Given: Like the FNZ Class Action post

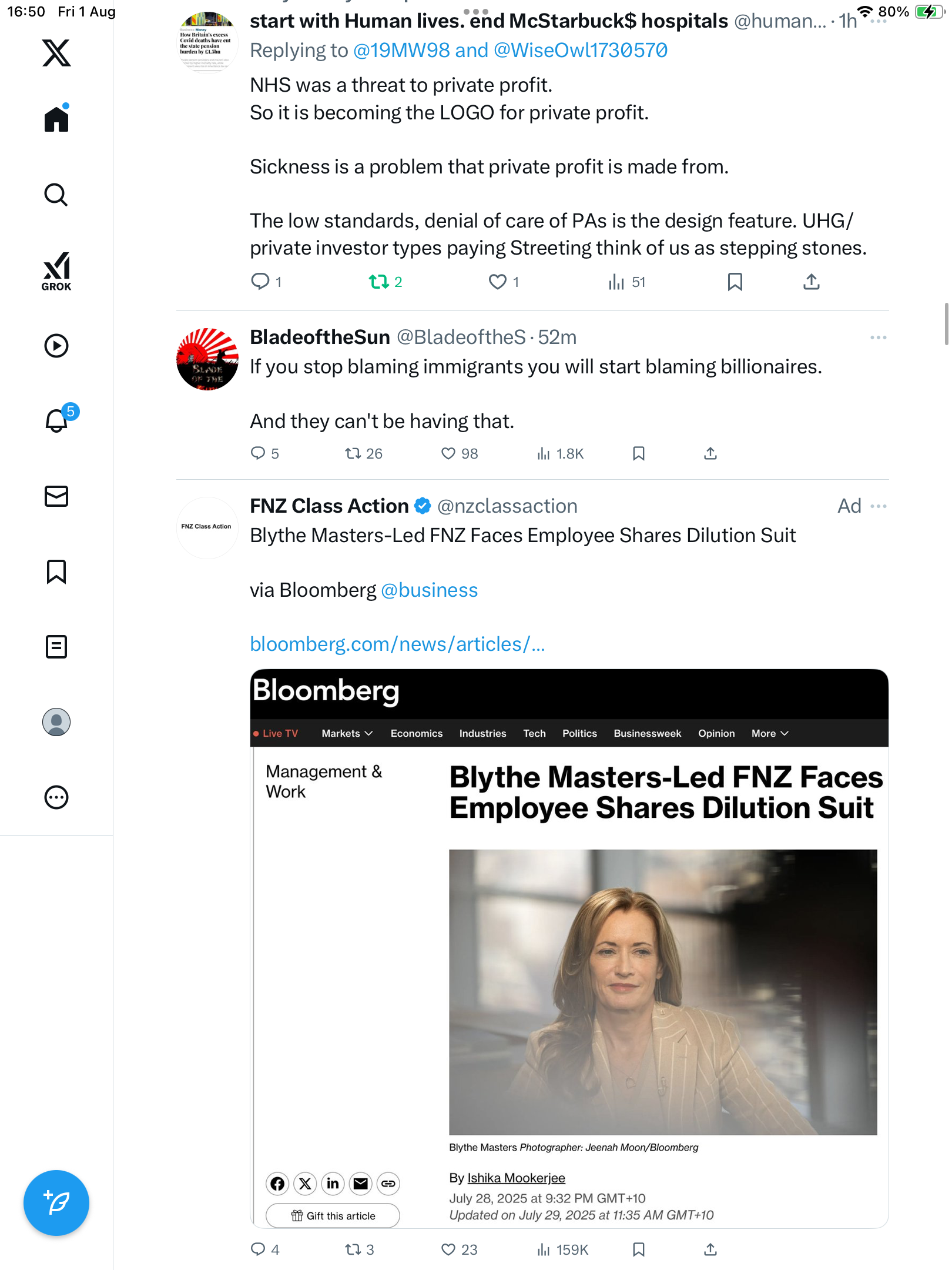Looking at the screenshot, I should 448,1250.
